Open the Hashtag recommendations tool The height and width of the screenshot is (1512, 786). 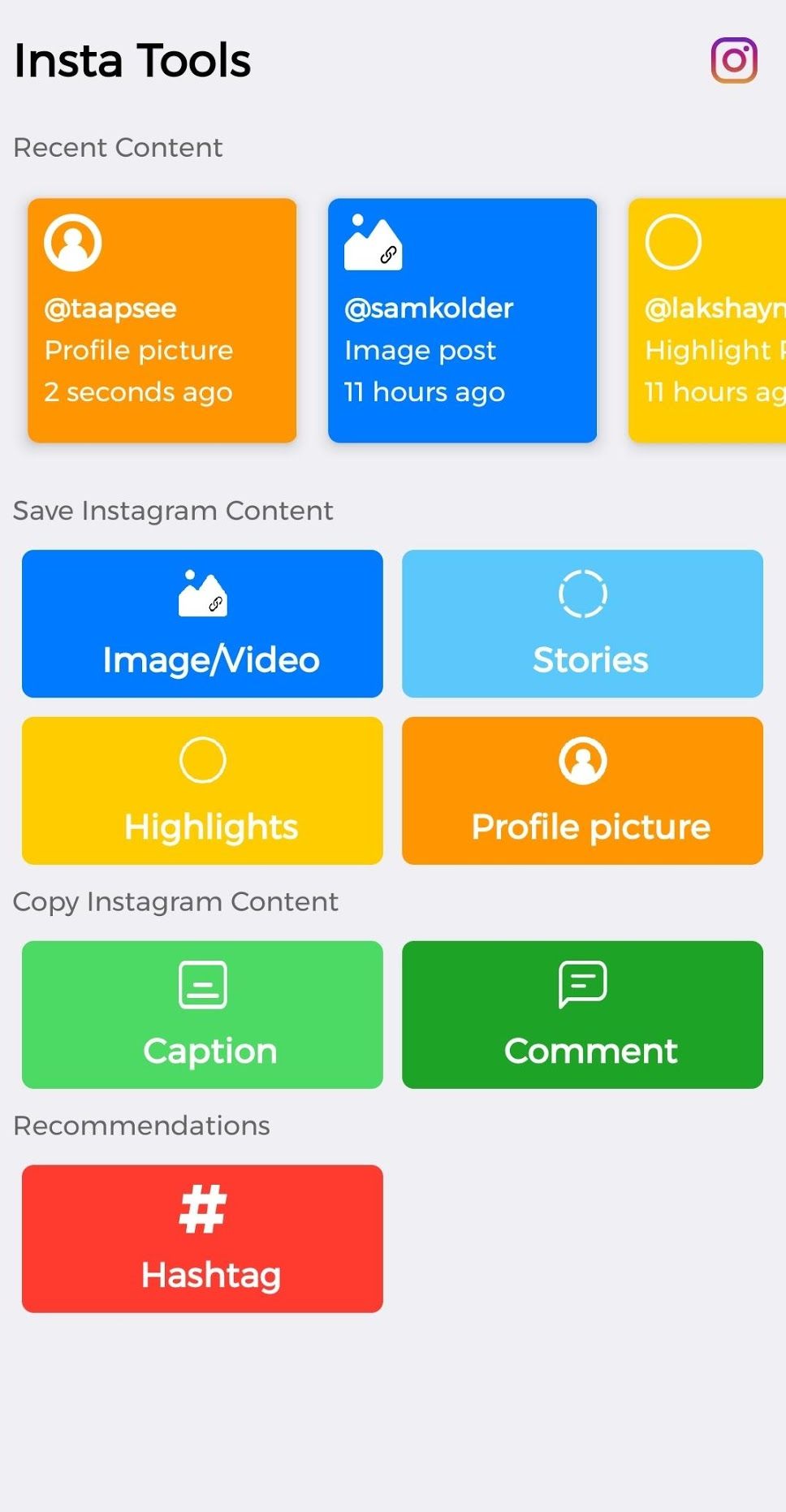click(202, 1238)
